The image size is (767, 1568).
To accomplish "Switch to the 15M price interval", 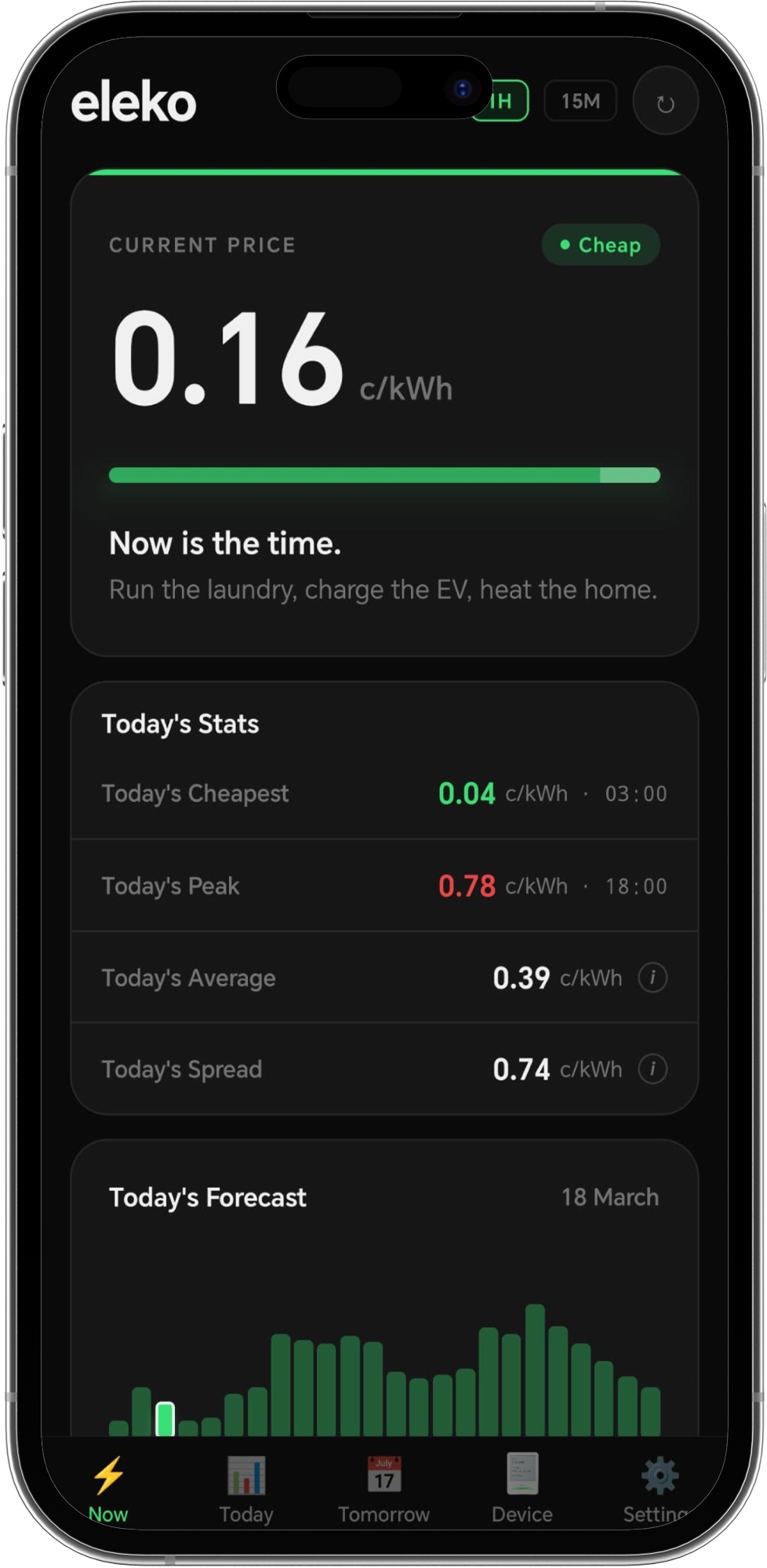I will 580,100.
